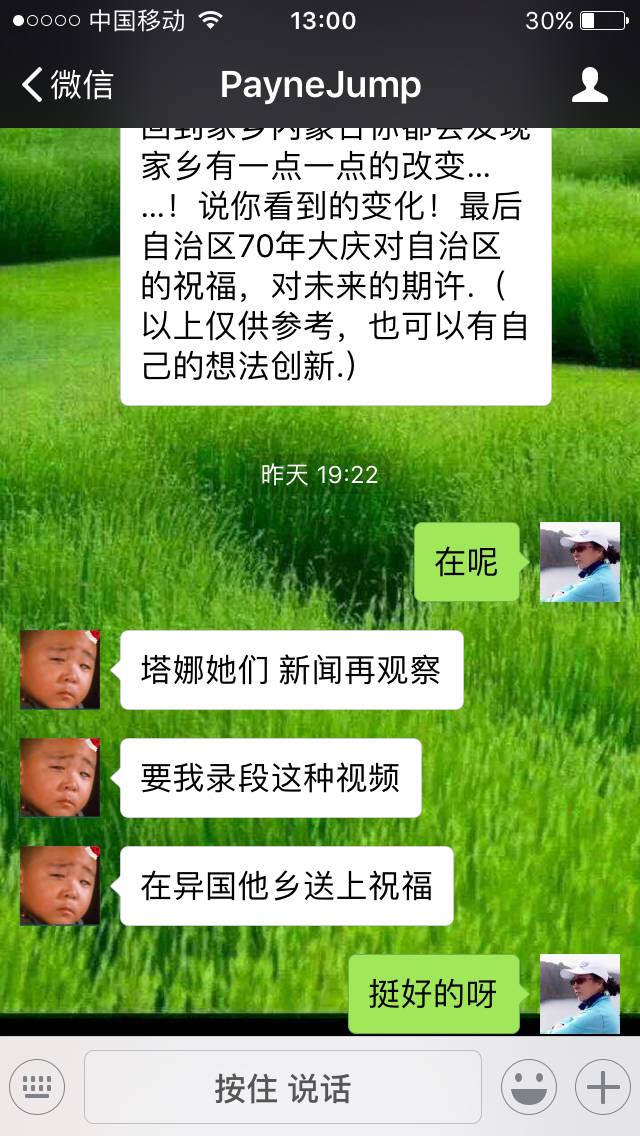640x1136 pixels.
Task: Open sender avatar next to 塔娜她们 新闻再观察
Action: 60,670
